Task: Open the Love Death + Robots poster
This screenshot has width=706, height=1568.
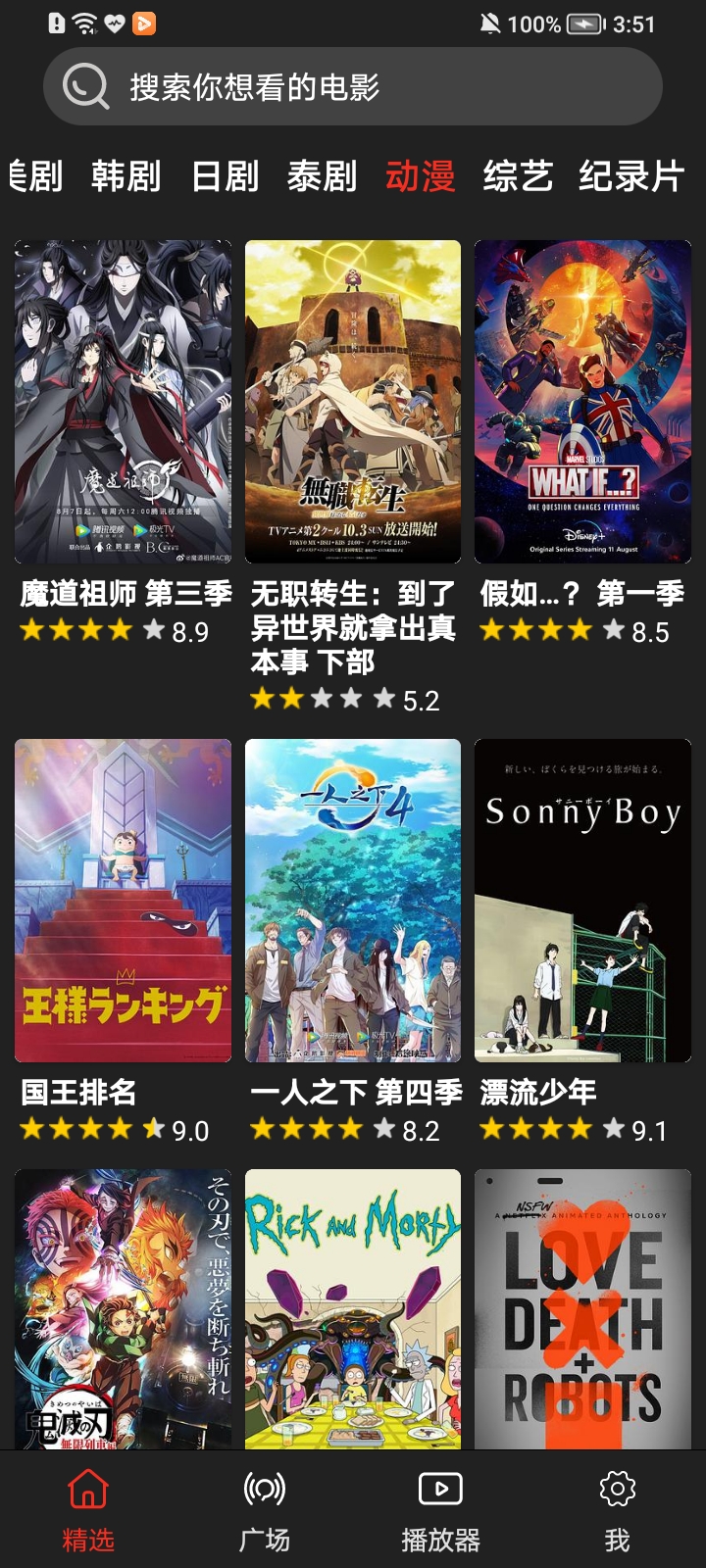Action: point(582,1308)
